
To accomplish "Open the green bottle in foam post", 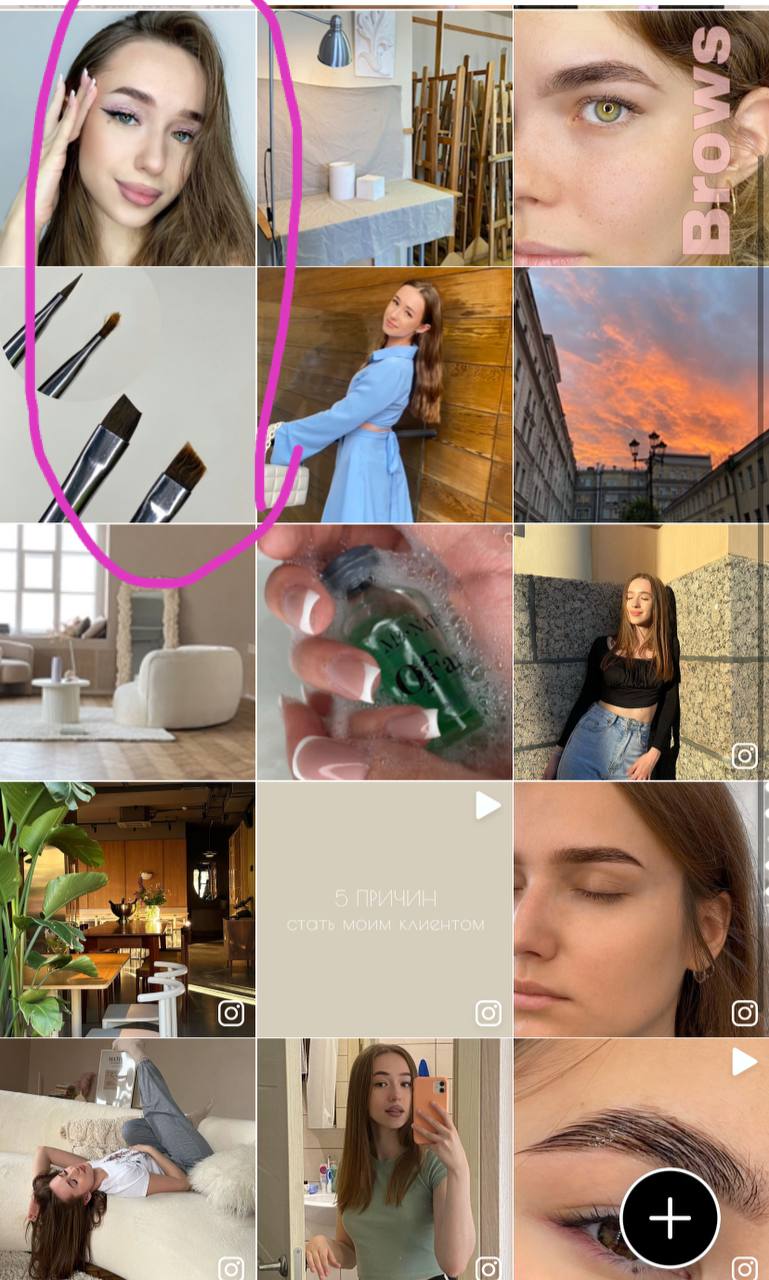I will point(384,652).
